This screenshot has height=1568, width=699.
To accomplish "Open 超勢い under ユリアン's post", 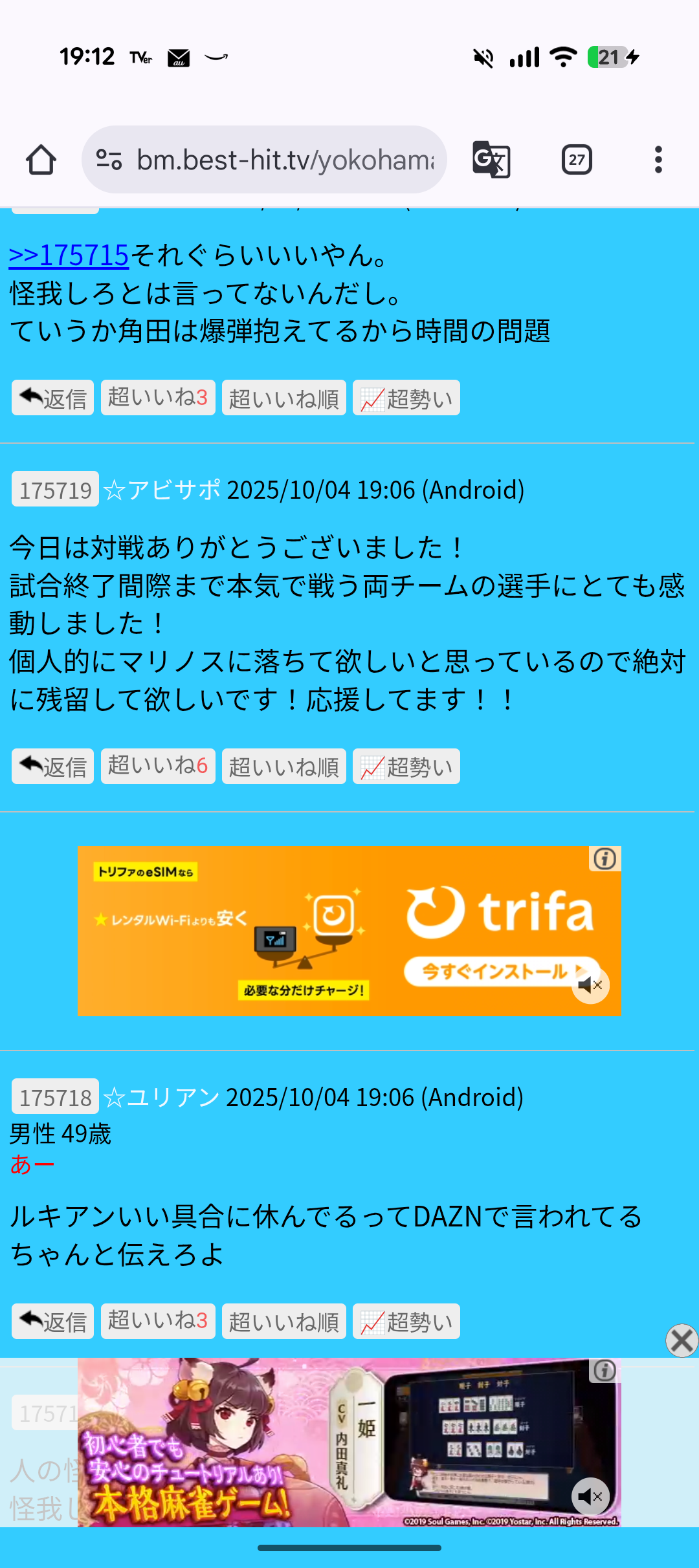I will tap(406, 1322).
